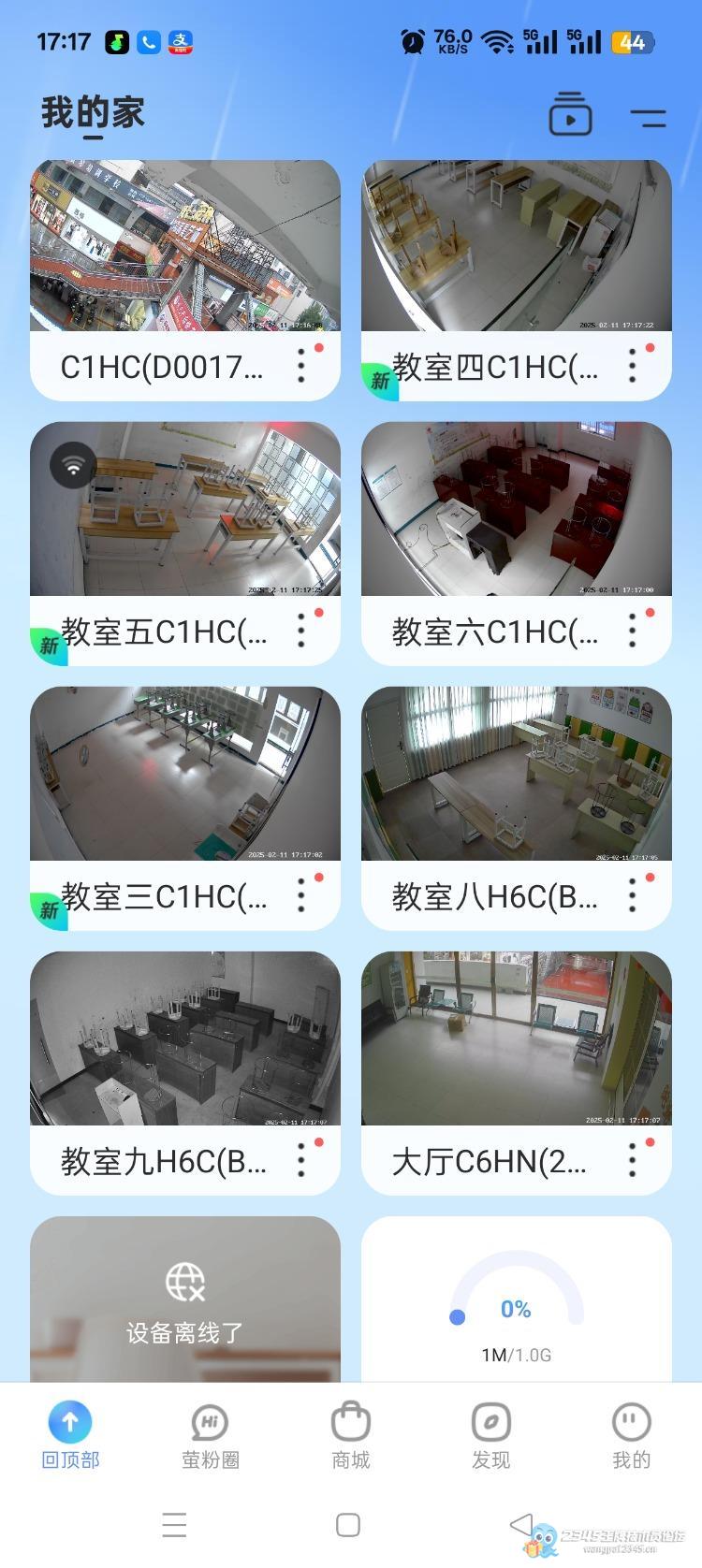This screenshot has height=1568, width=702.
Task: Open the 教室六C1HC camera feed
Action: [x=517, y=509]
